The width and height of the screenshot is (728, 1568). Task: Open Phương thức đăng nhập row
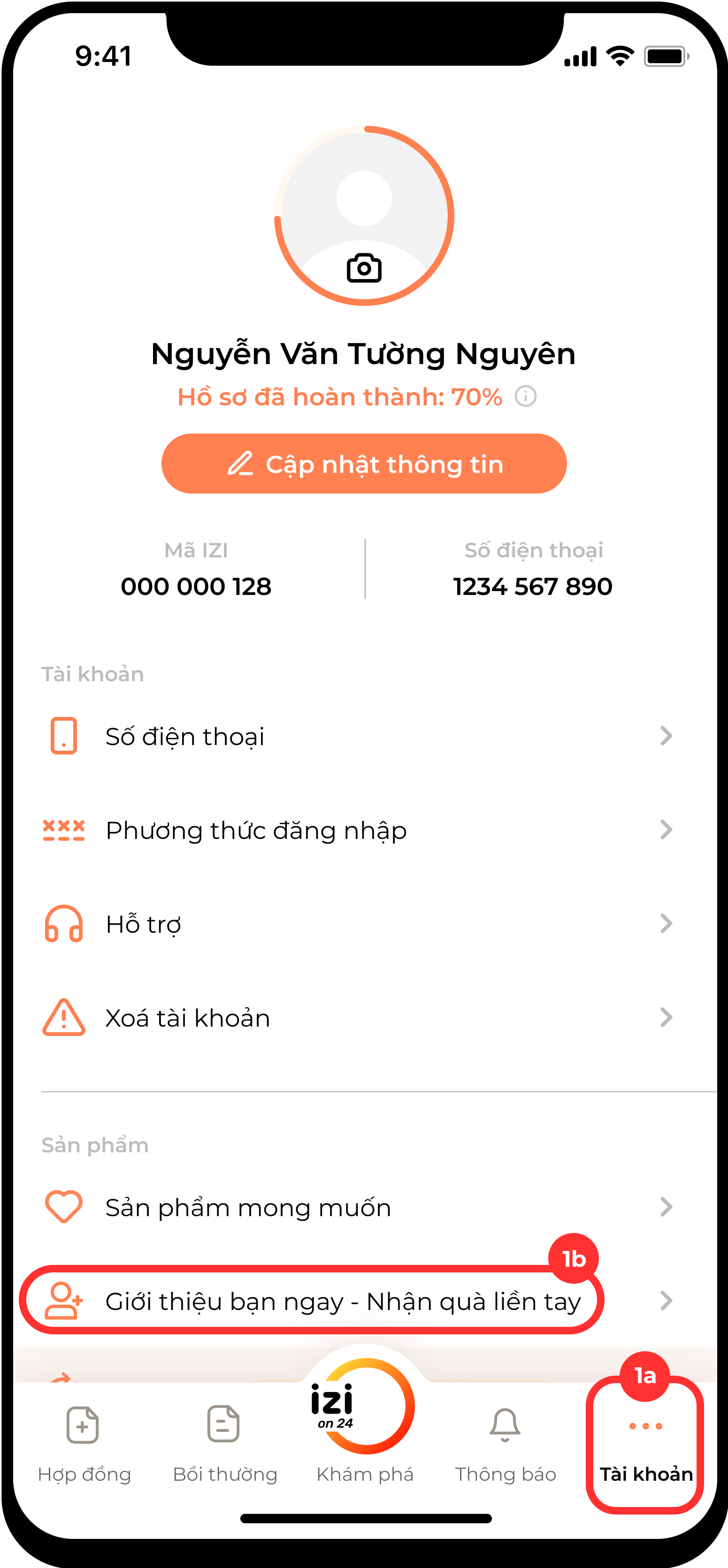pos(359,830)
